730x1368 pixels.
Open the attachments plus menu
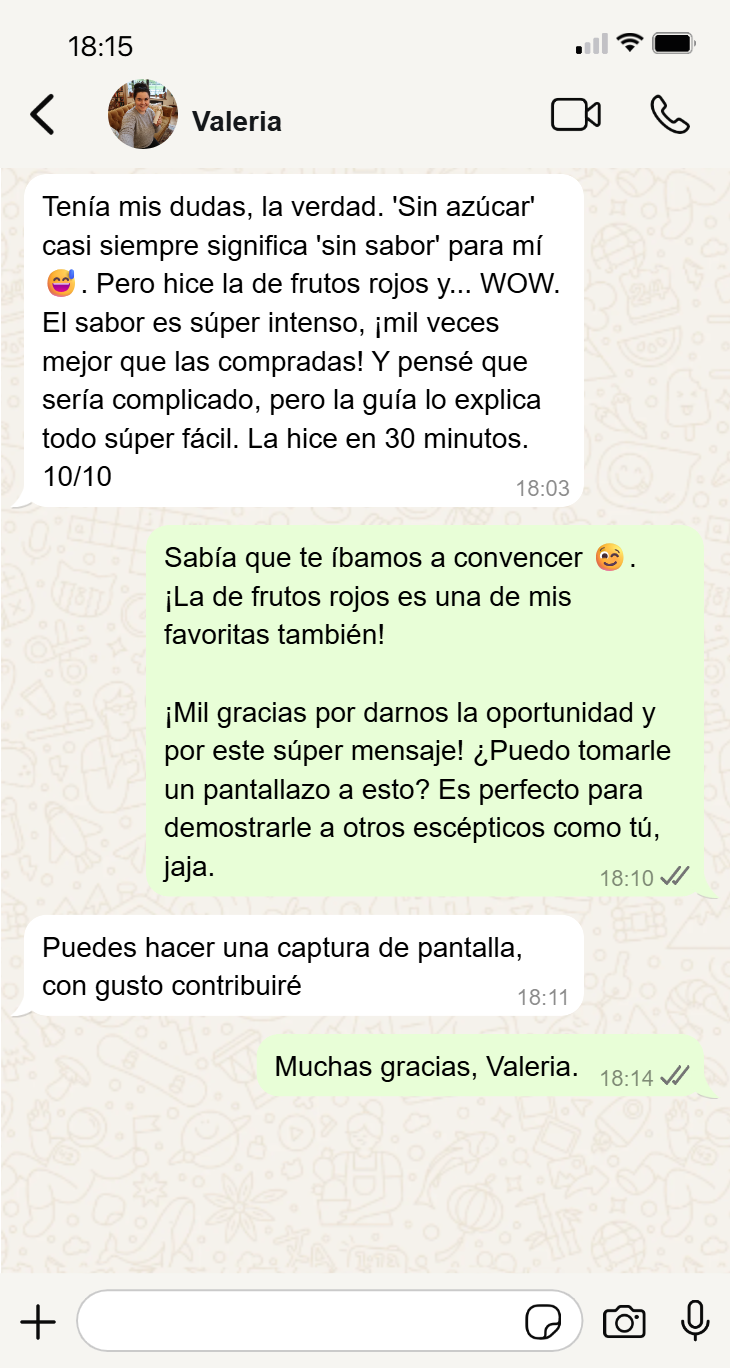38,1322
